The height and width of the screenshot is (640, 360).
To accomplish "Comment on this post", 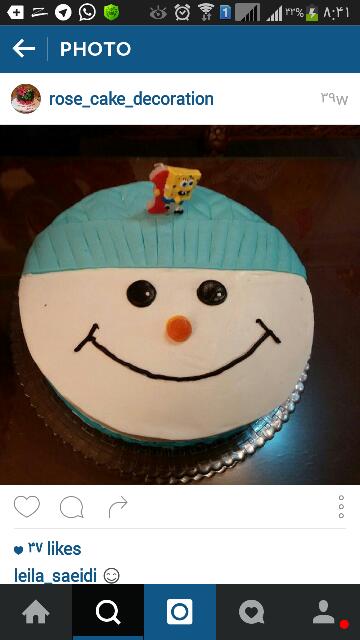I will point(72,507).
